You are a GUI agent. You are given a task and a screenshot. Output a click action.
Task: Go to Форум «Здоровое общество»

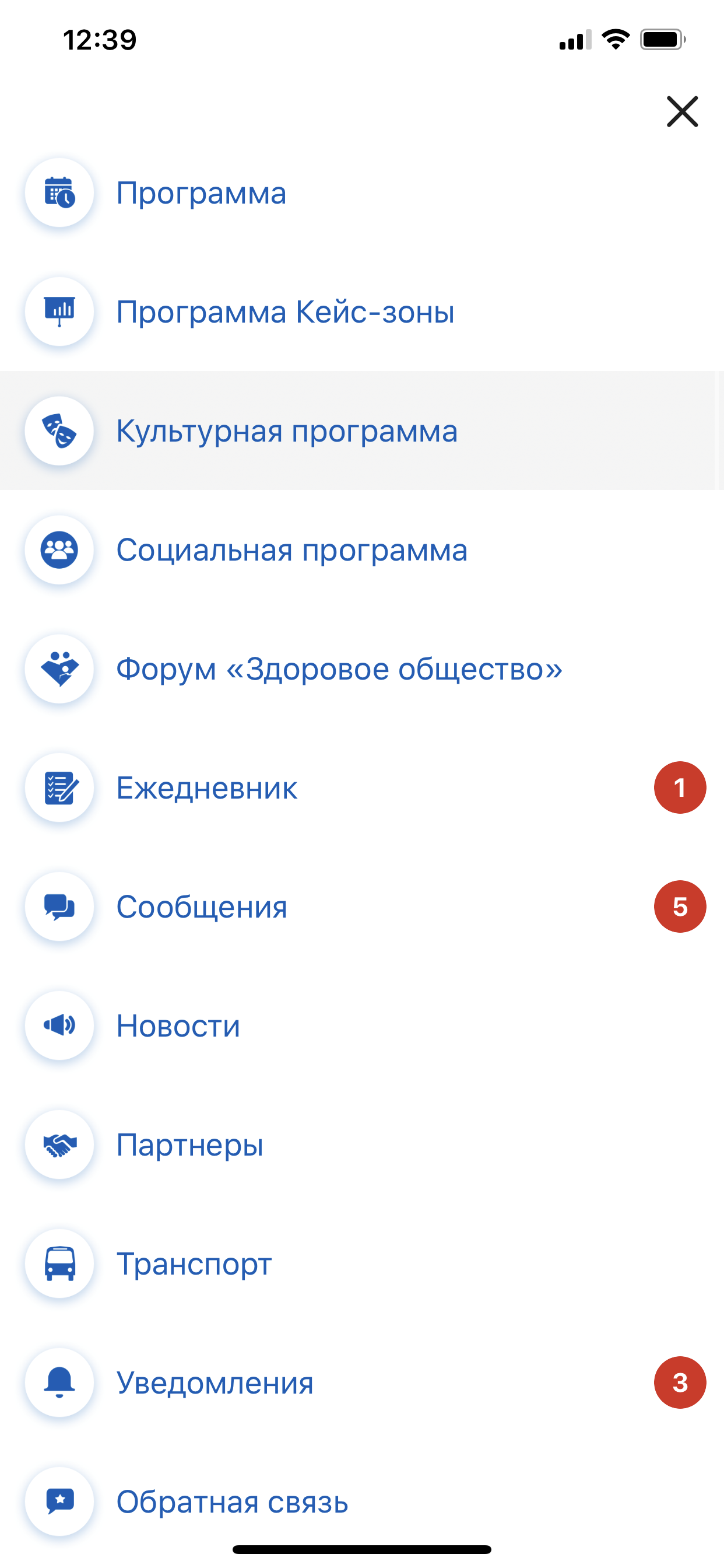(362, 668)
